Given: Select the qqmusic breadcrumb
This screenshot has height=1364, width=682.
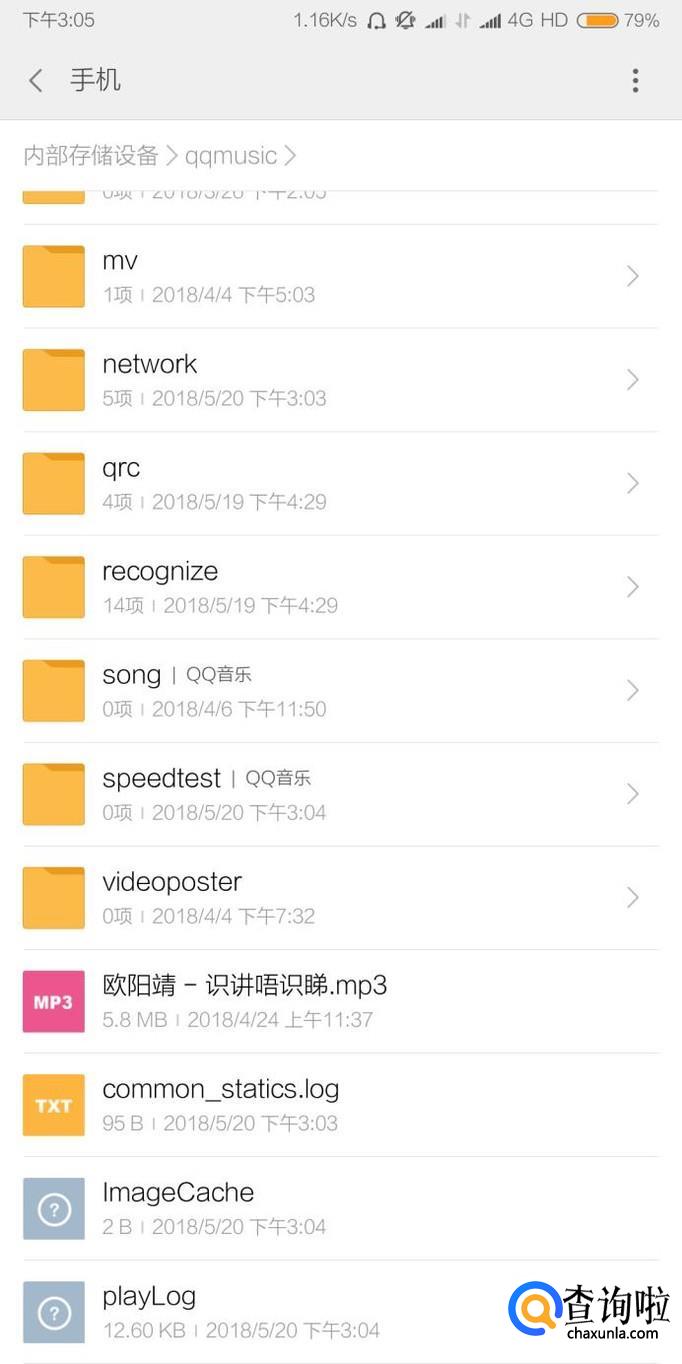Looking at the screenshot, I should 231,156.
